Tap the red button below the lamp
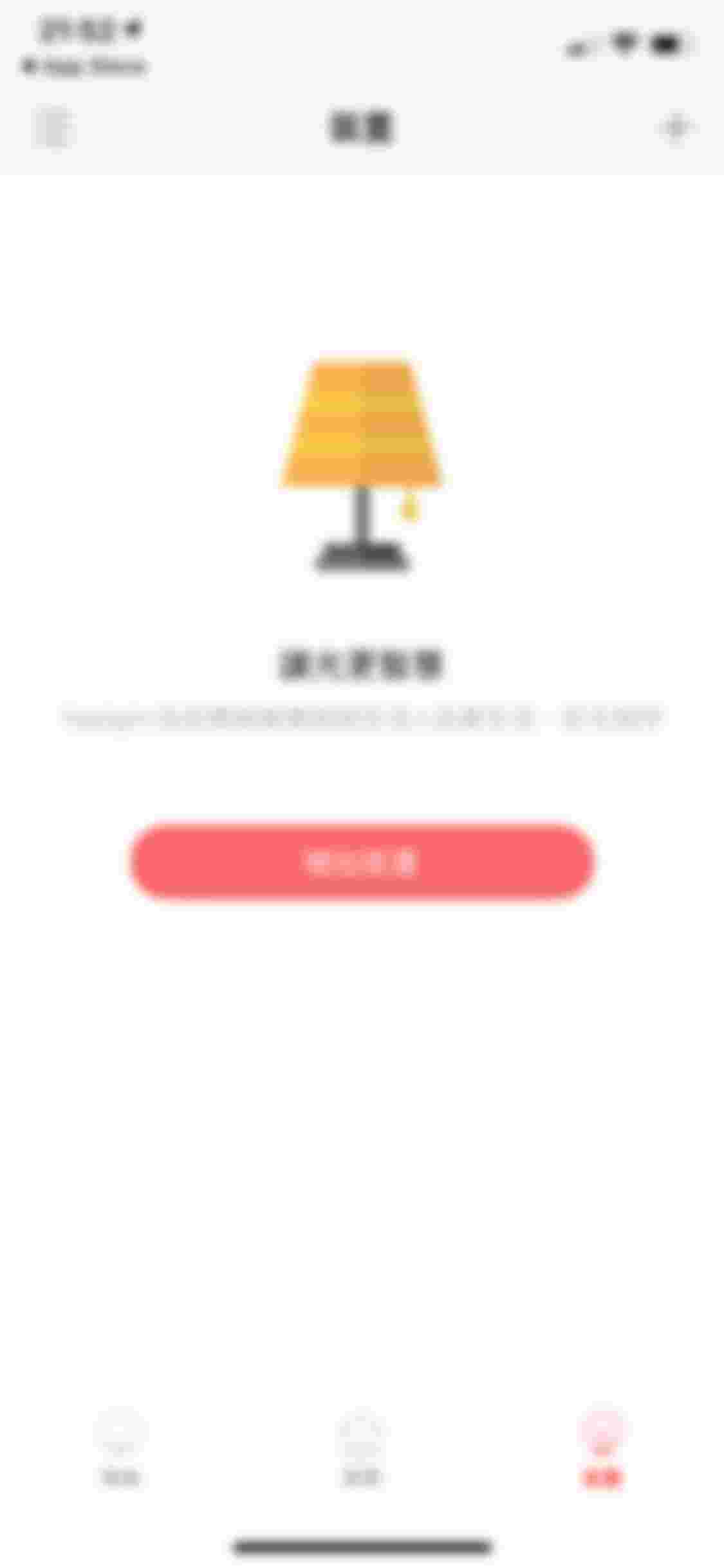Image resolution: width=724 pixels, height=1568 pixels. coord(362,862)
